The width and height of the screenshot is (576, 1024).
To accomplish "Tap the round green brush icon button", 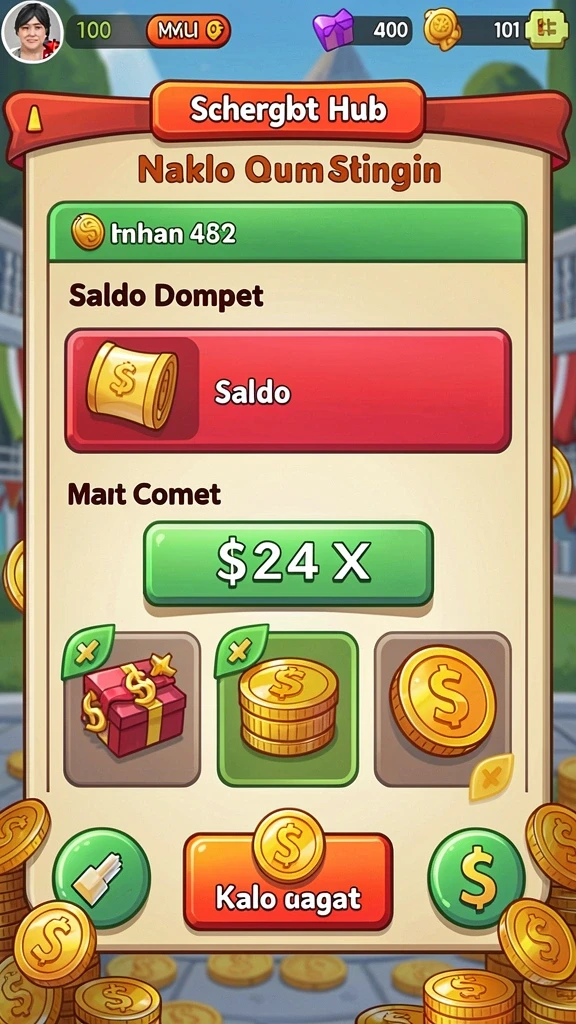I will point(101,878).
